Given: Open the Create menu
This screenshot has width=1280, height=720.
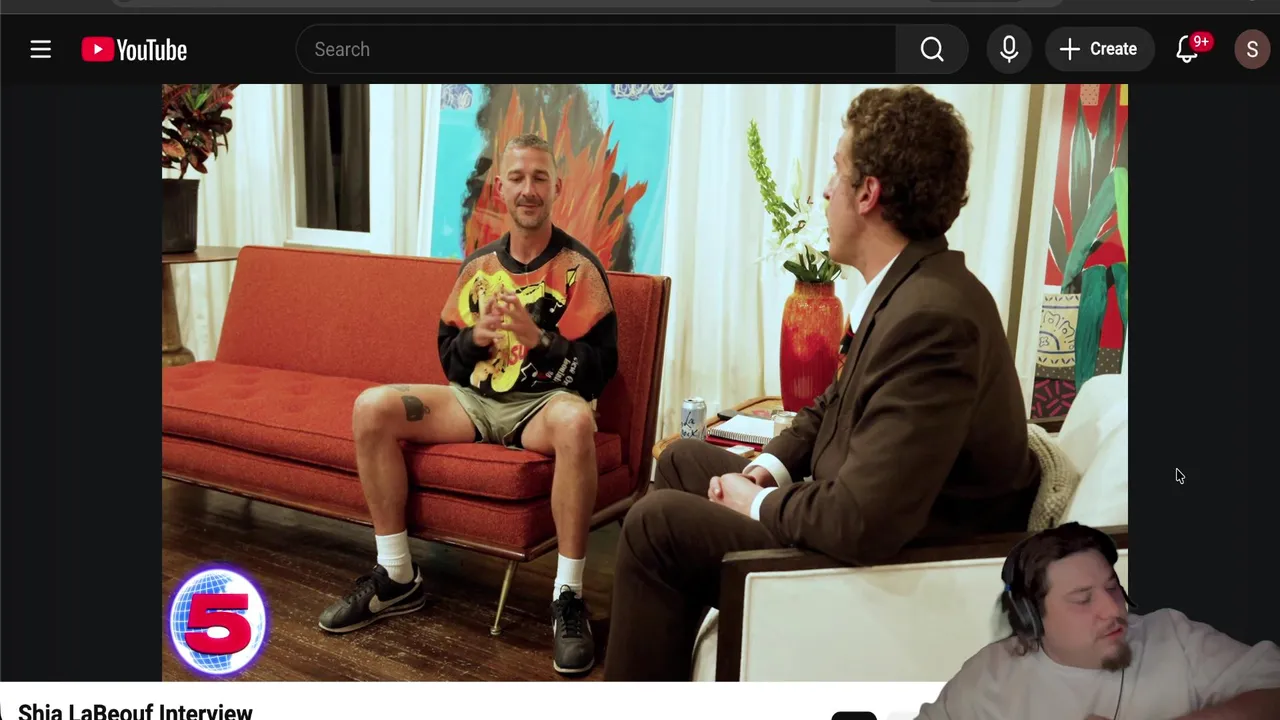Looking at the screenshot, I should tap(1098, 49).
